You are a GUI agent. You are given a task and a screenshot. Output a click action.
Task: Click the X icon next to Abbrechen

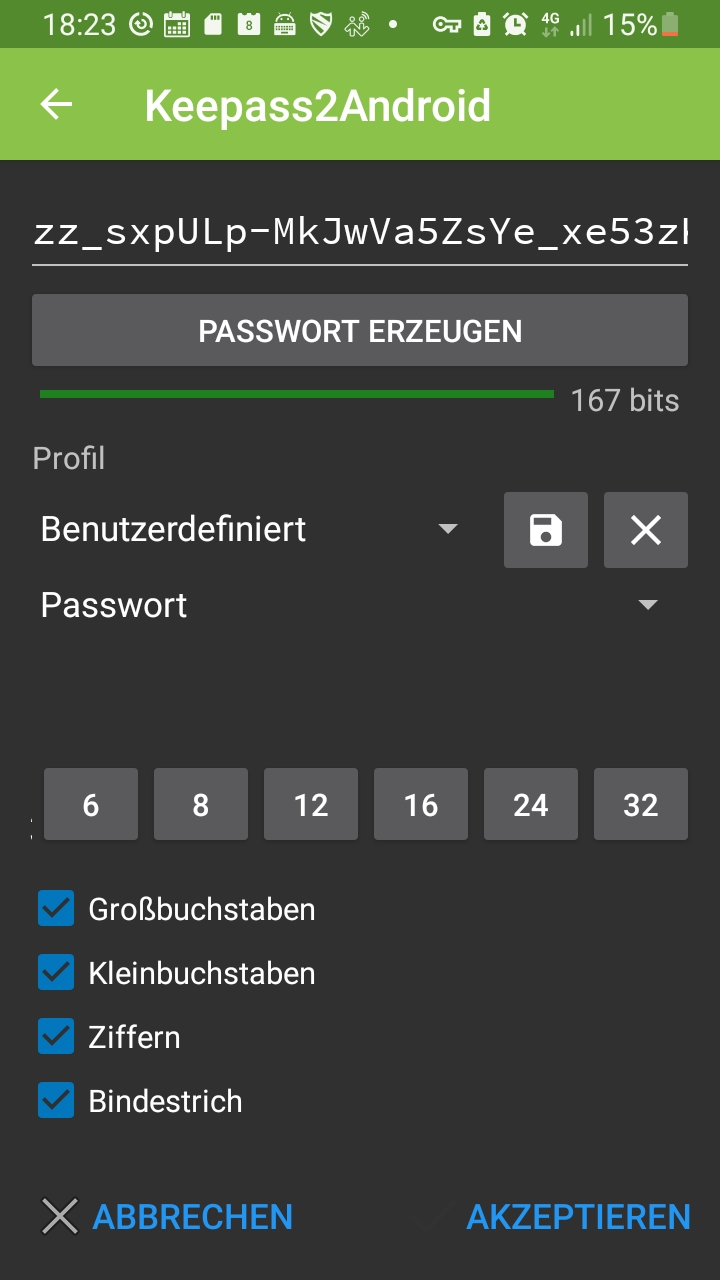pyautogui.click(x=59, y=1216)
